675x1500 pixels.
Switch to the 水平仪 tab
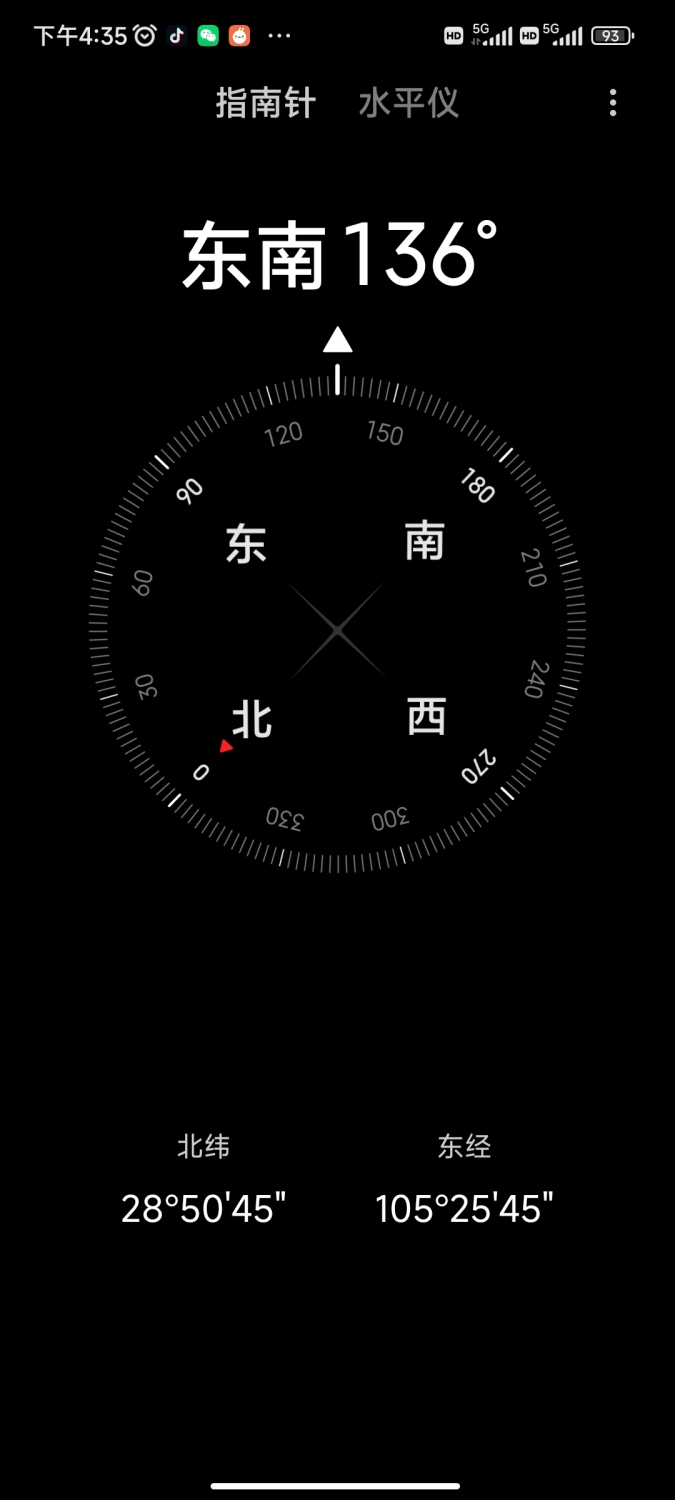point(408,103)
